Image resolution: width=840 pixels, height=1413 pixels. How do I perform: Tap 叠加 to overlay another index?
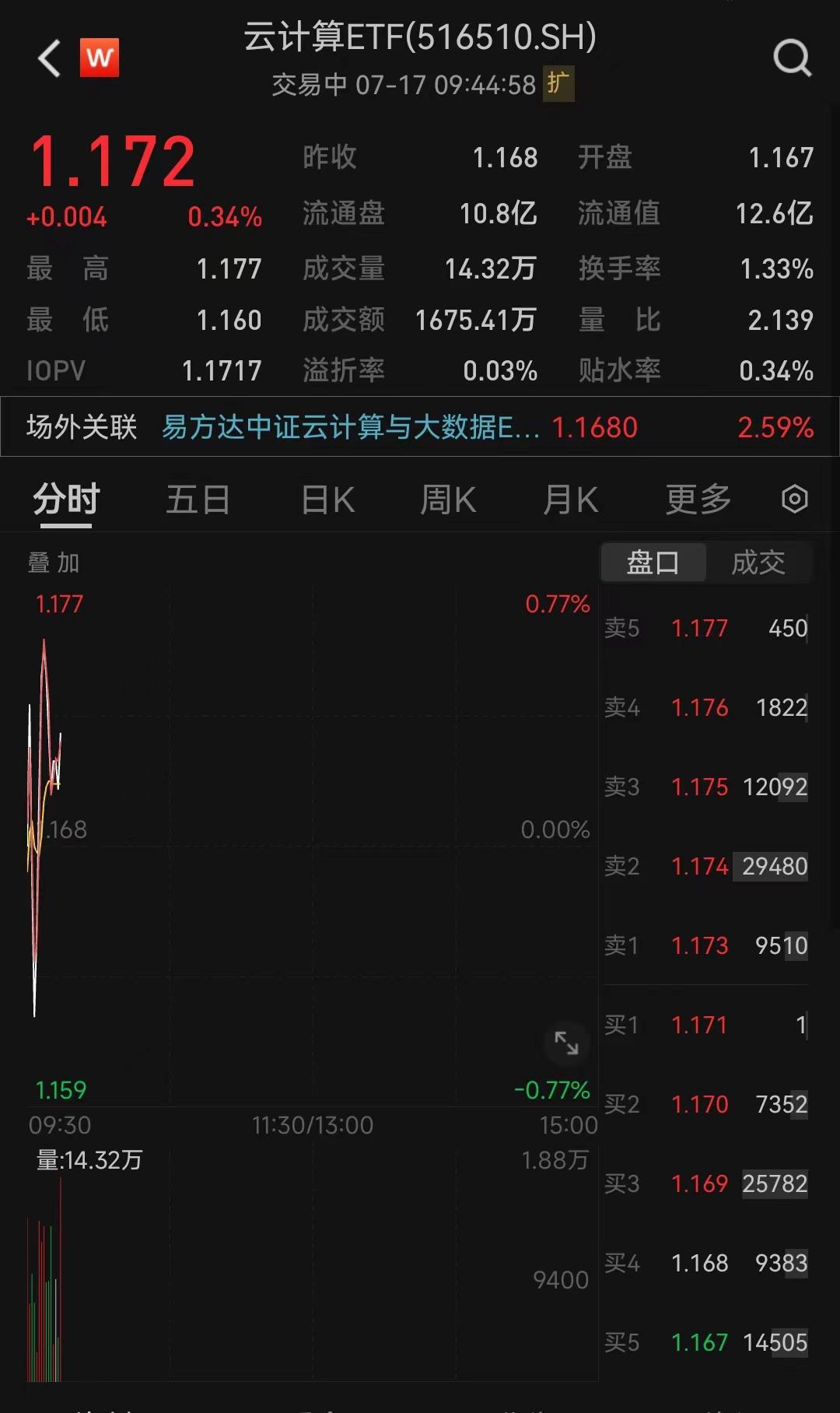tap(54, 563)
